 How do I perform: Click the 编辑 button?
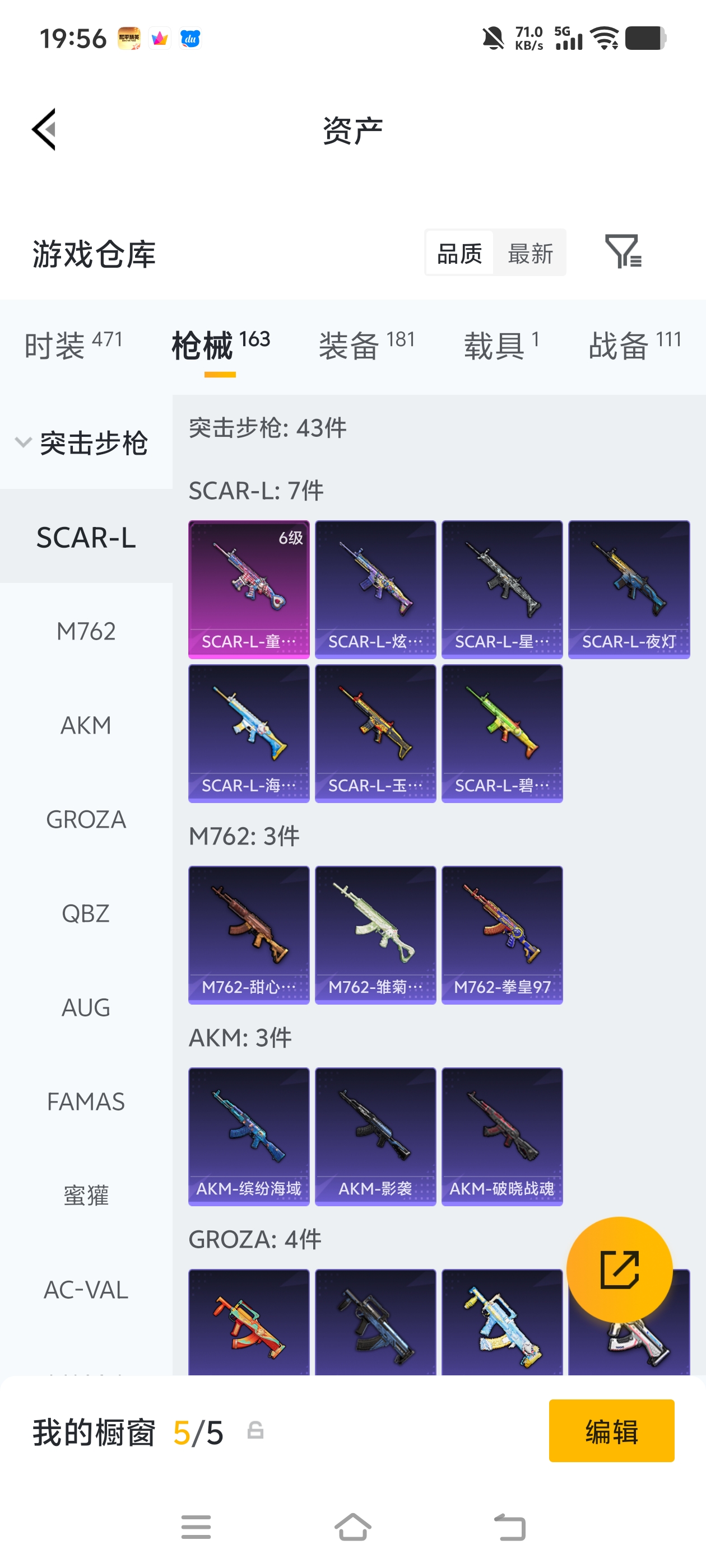pyautogui.click(x=611, y=1430)
